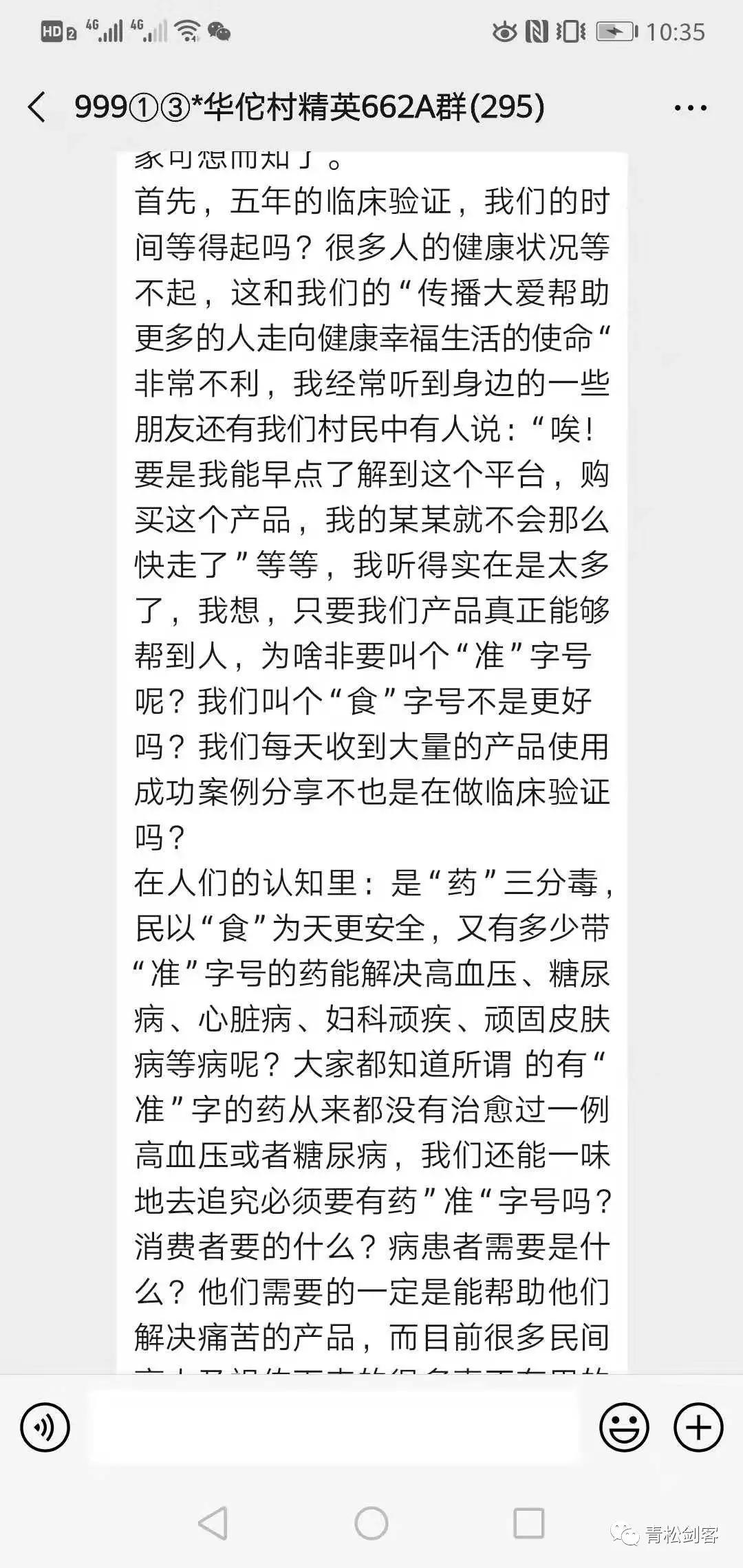This screenshot has height=1568, width=743.
Task: Open recent apps
Action: click(x=529, y=1523)
